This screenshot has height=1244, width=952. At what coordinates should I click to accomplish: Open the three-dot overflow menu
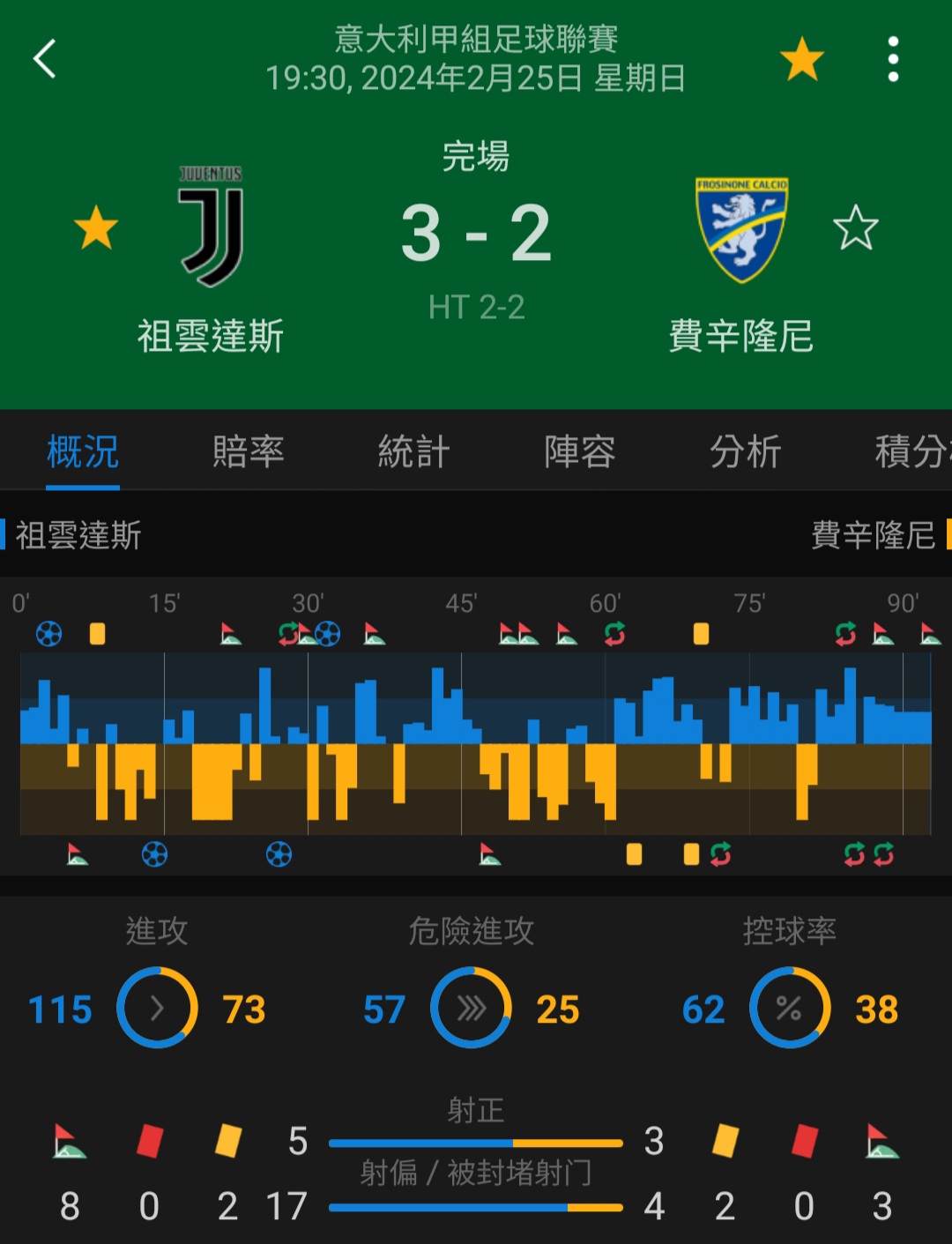pos(893,59)
